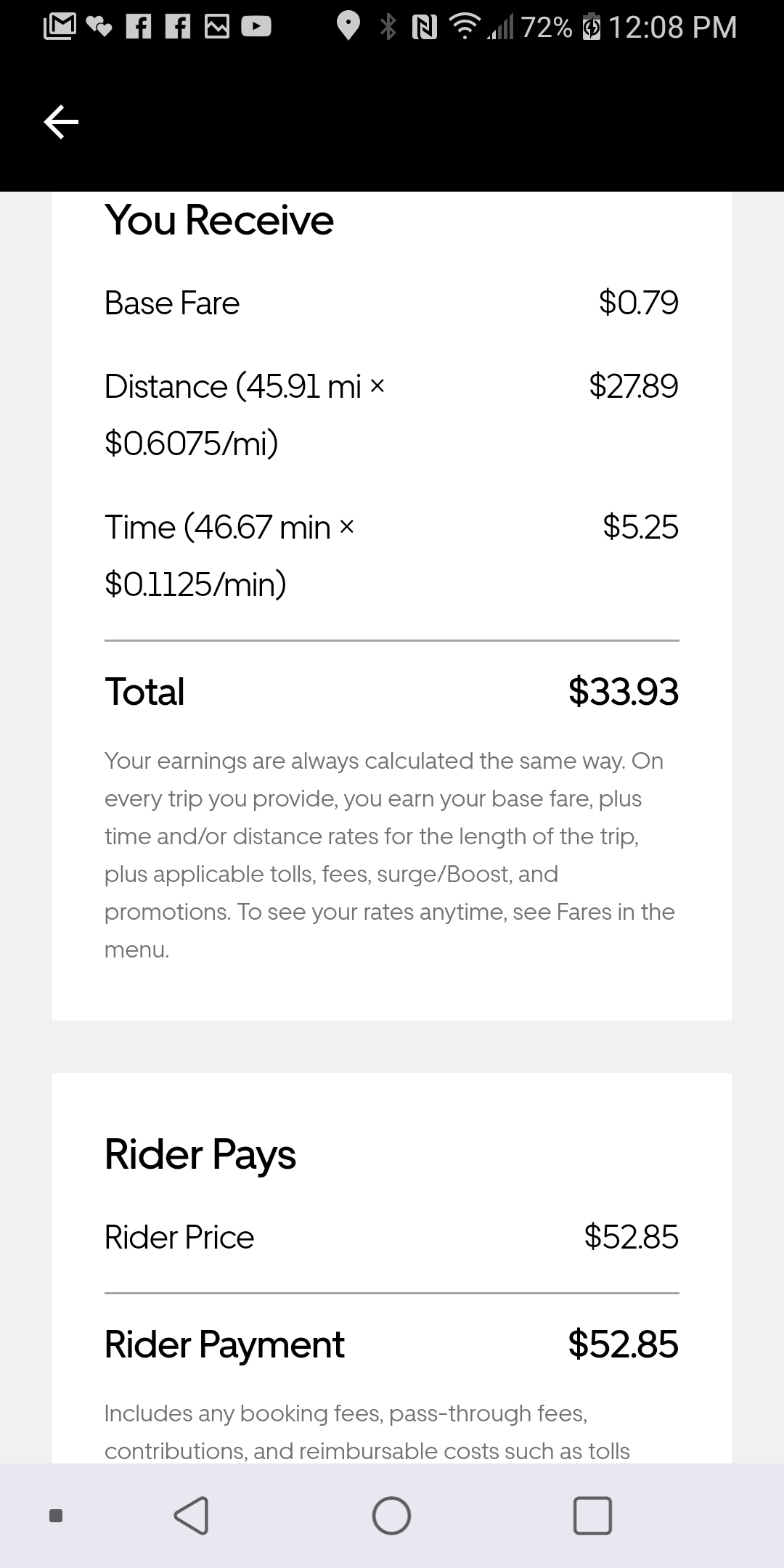This screenshot has width=784, height=1568.
Task: Go back using the top arrow
Action: (61, 121)
